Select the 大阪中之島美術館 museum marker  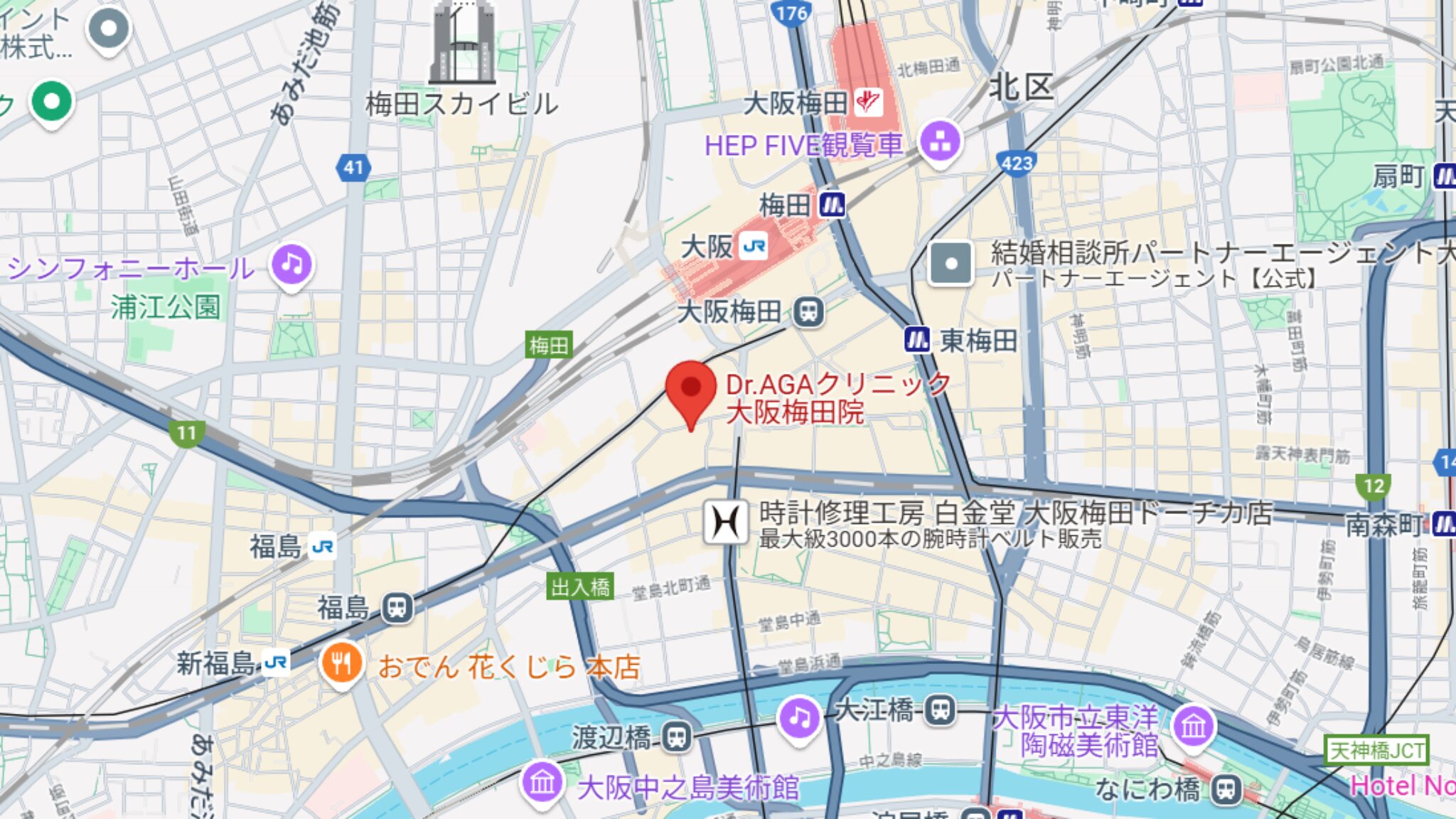[x=542, y=783]
